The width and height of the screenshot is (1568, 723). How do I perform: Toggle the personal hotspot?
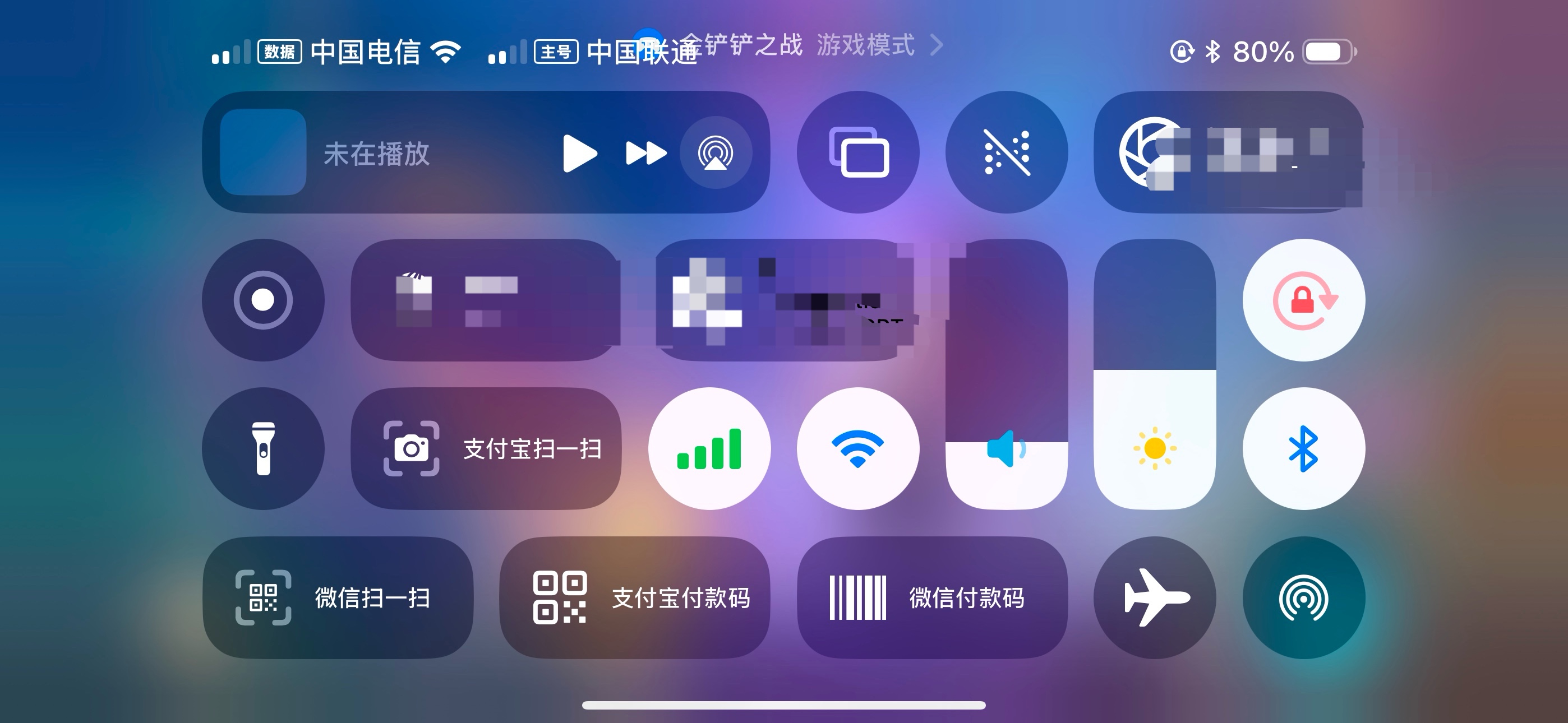[1303, 597]
